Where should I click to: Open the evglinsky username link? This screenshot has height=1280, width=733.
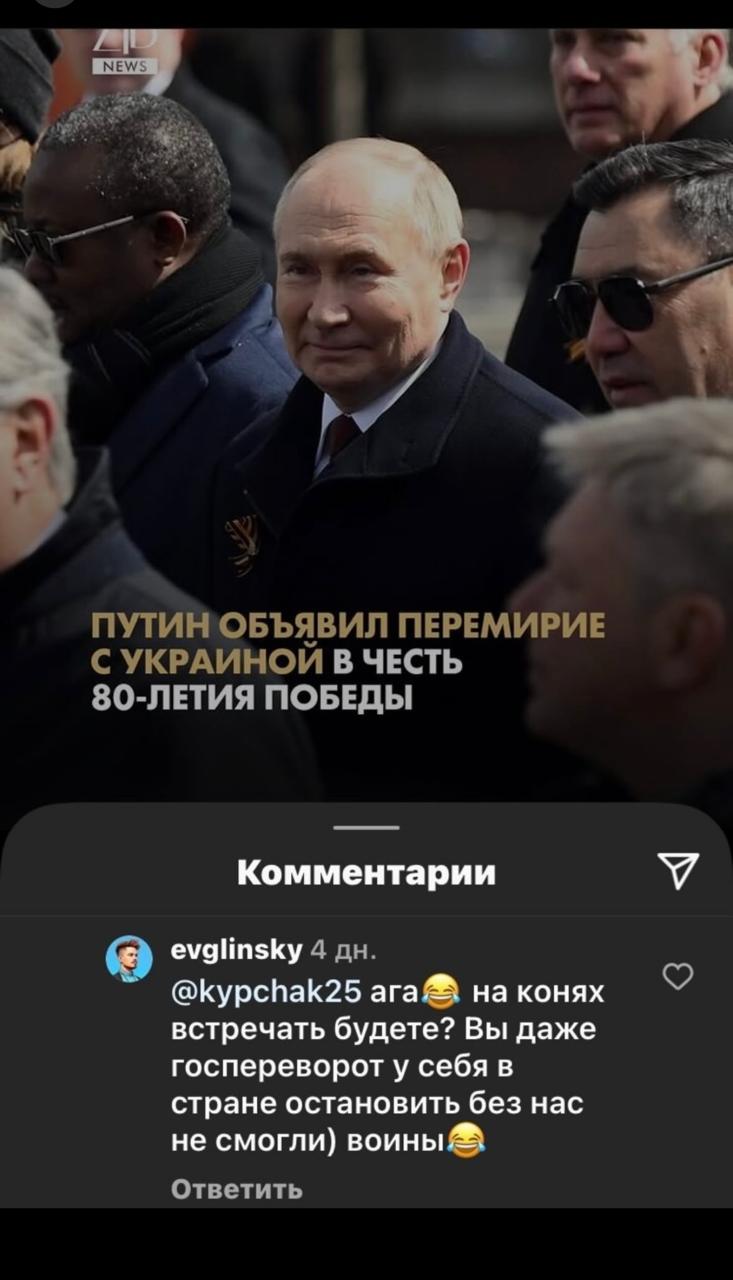(x=237, y=948)
